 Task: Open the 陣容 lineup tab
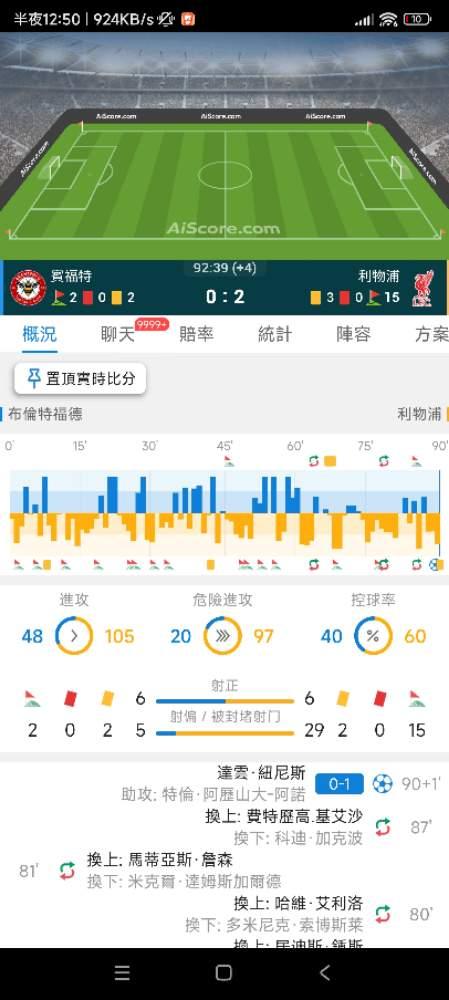tap(353, 334)
